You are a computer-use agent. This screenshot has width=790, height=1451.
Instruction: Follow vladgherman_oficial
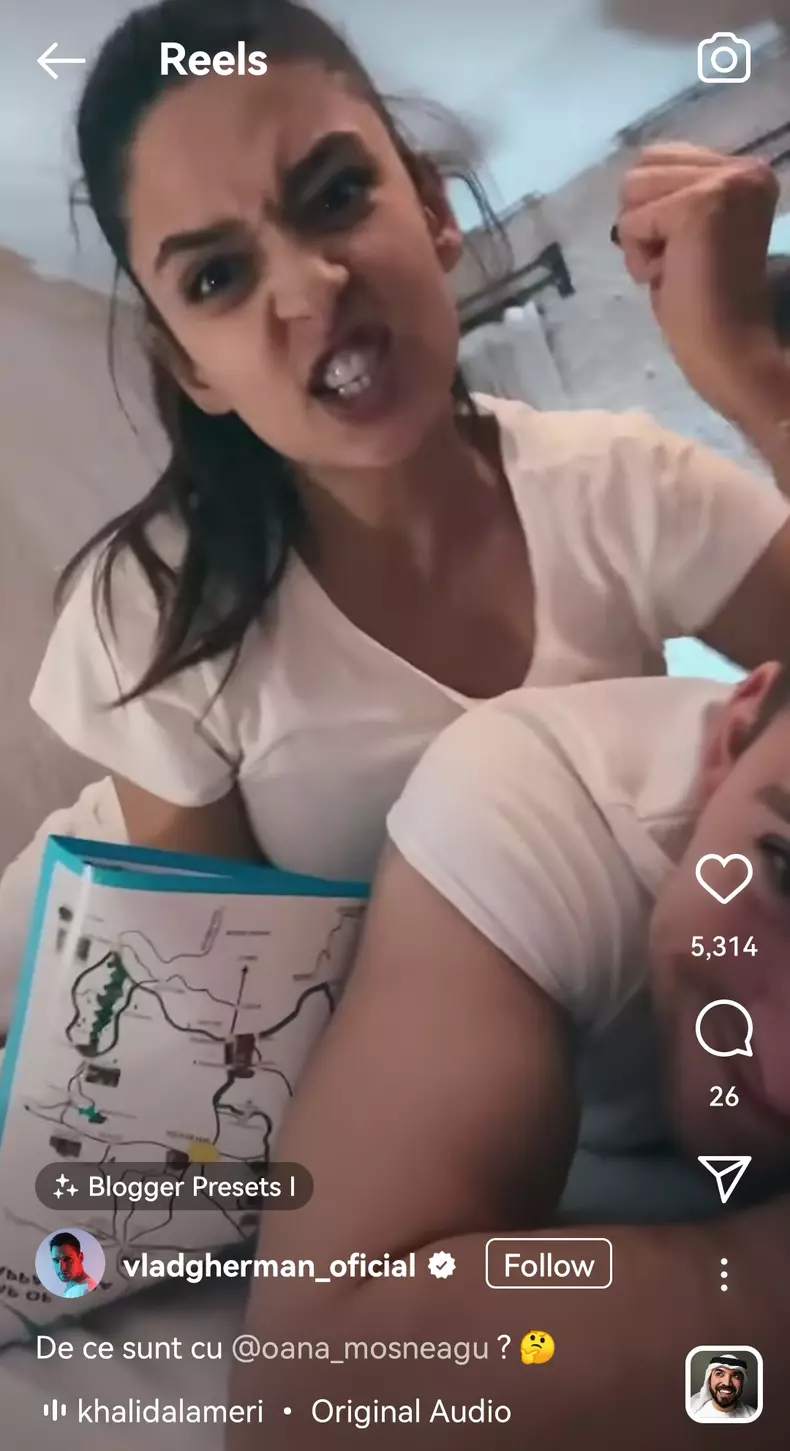pos(549,1265)
